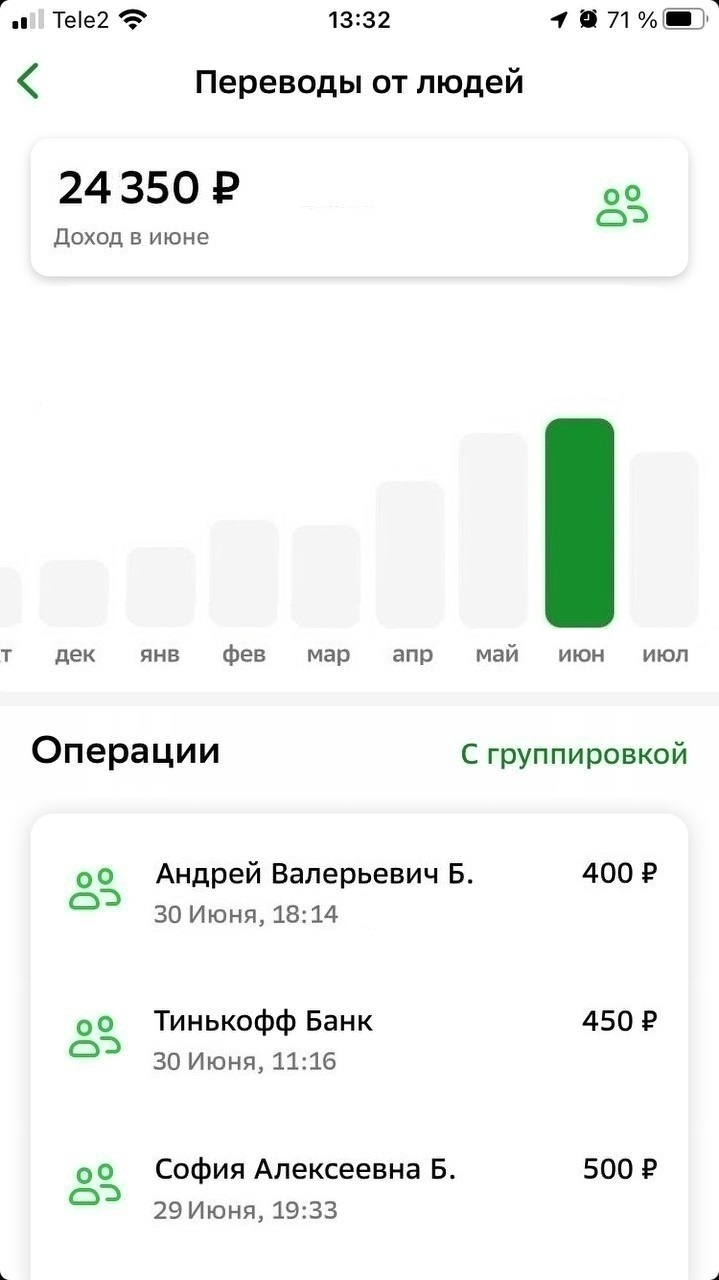Select the май bar in the chart

click(x=493, y=530)
